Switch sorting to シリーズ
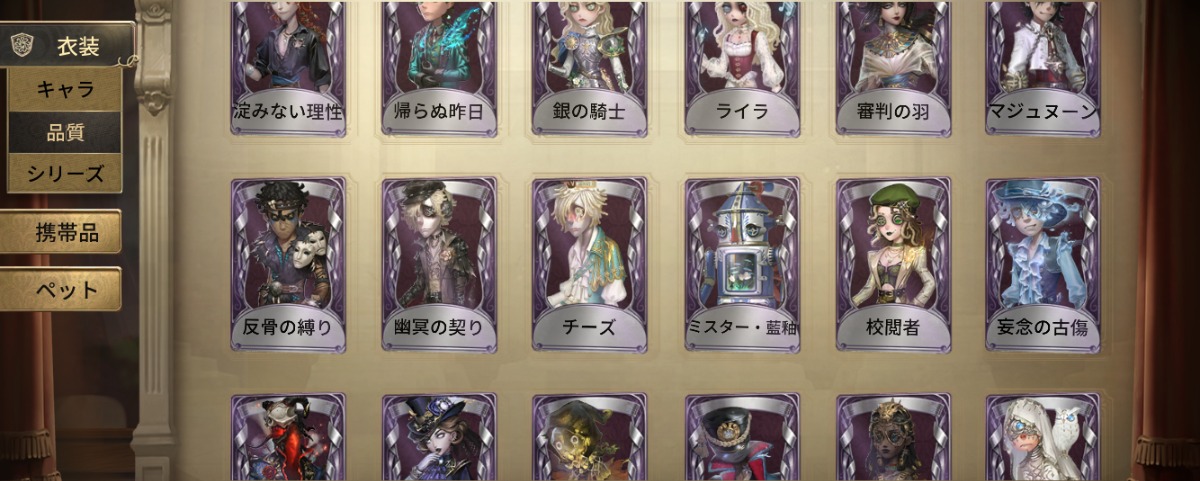The height and width of the screenshot is (481, 1200). pos(65,173)
